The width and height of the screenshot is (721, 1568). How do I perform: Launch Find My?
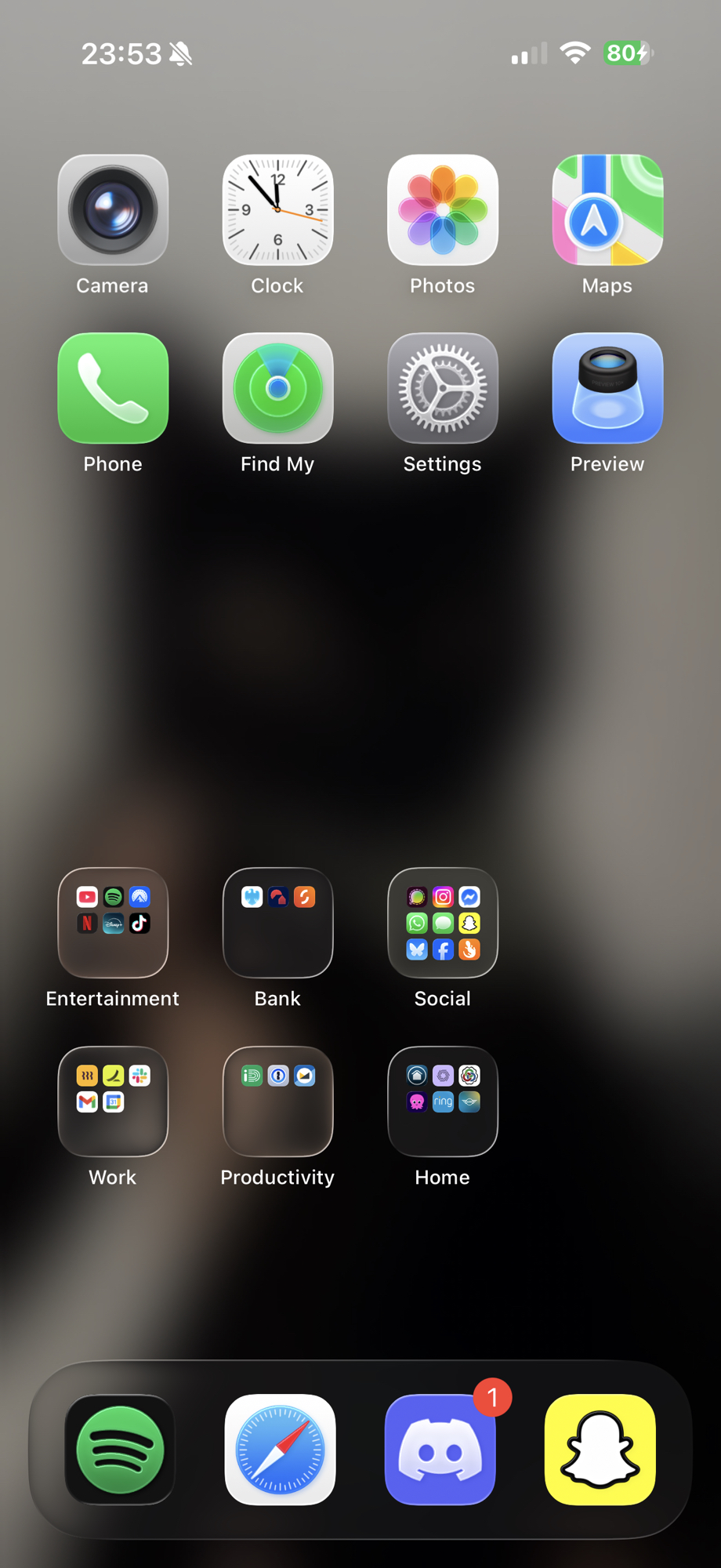(277, 388)
